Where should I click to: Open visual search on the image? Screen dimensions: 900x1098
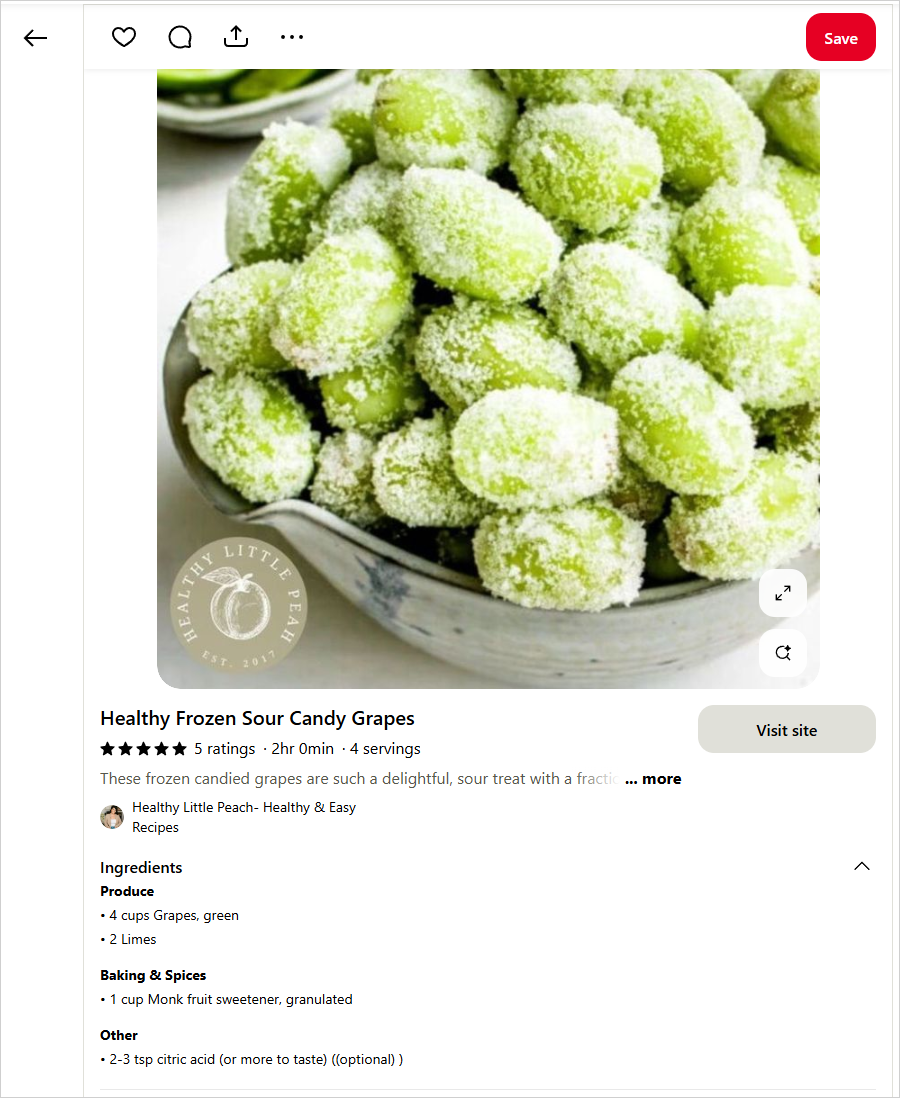[x=782, y=653]
